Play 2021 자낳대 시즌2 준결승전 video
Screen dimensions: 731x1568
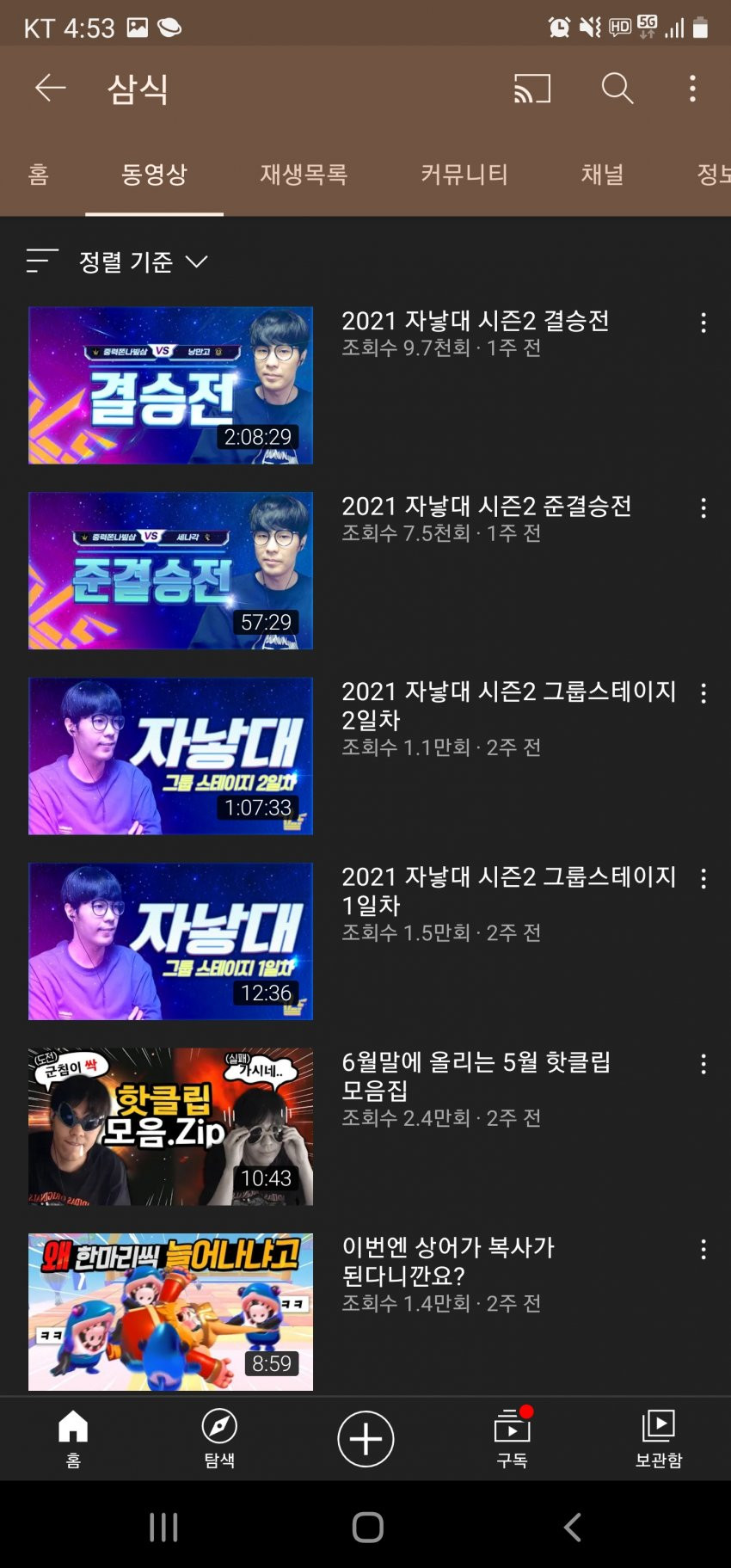coord(170,570)
